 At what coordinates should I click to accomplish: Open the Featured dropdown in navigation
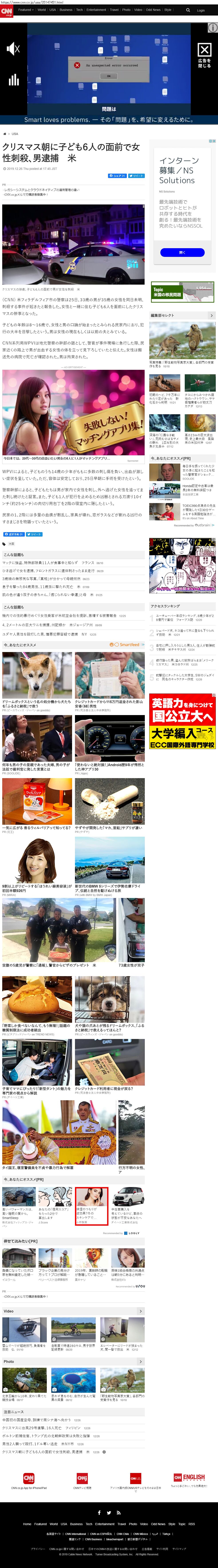[26, 10]
